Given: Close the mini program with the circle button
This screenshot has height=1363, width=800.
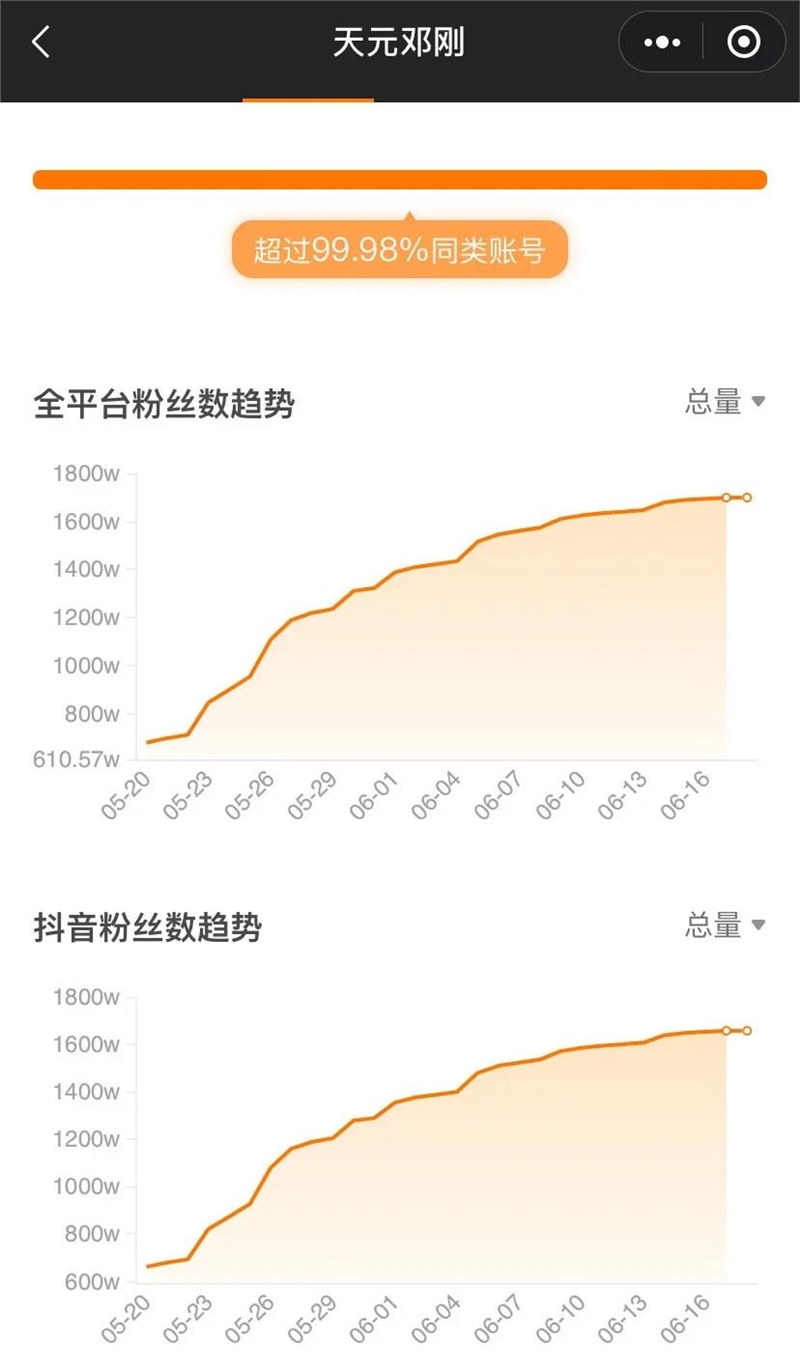Looking at the screenshot, I should 743,43.
